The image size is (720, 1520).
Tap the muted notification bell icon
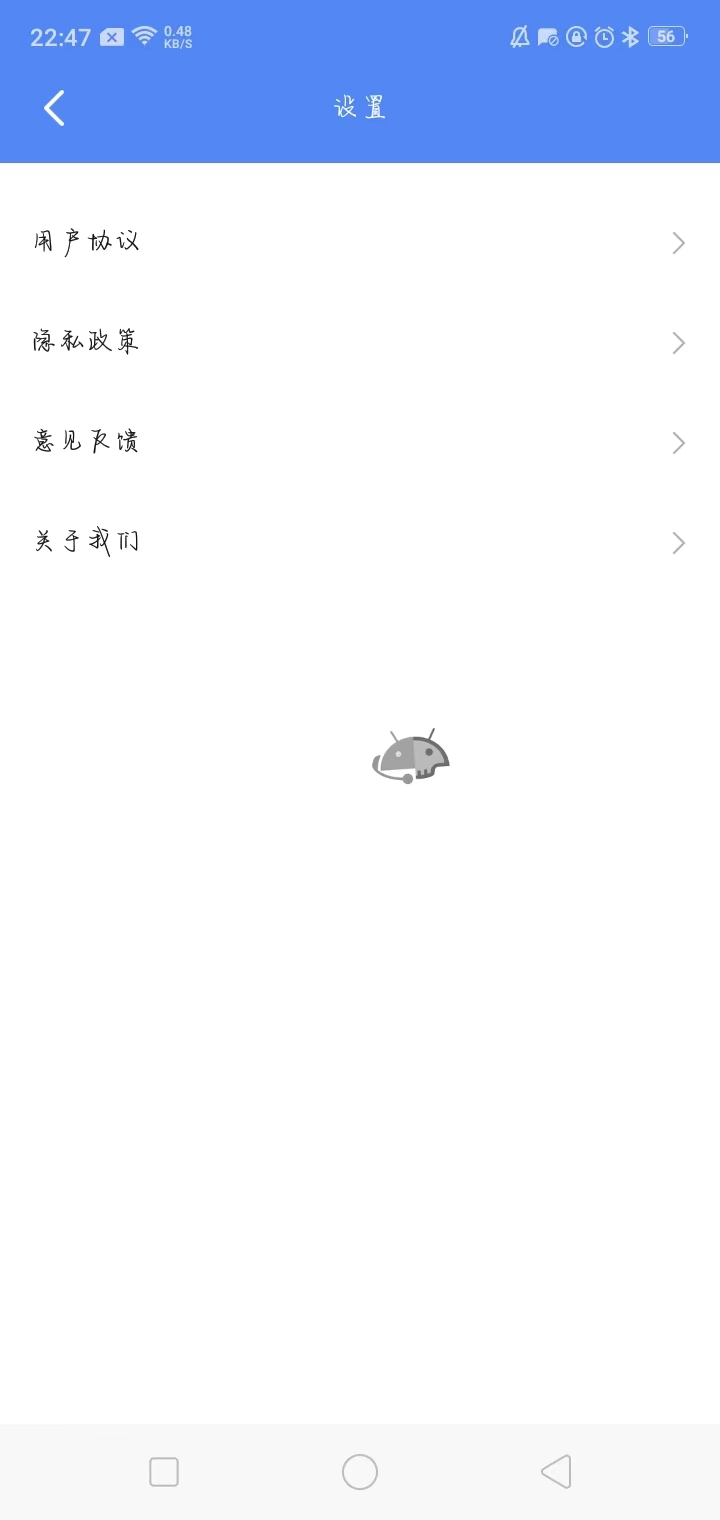[518, 37]
